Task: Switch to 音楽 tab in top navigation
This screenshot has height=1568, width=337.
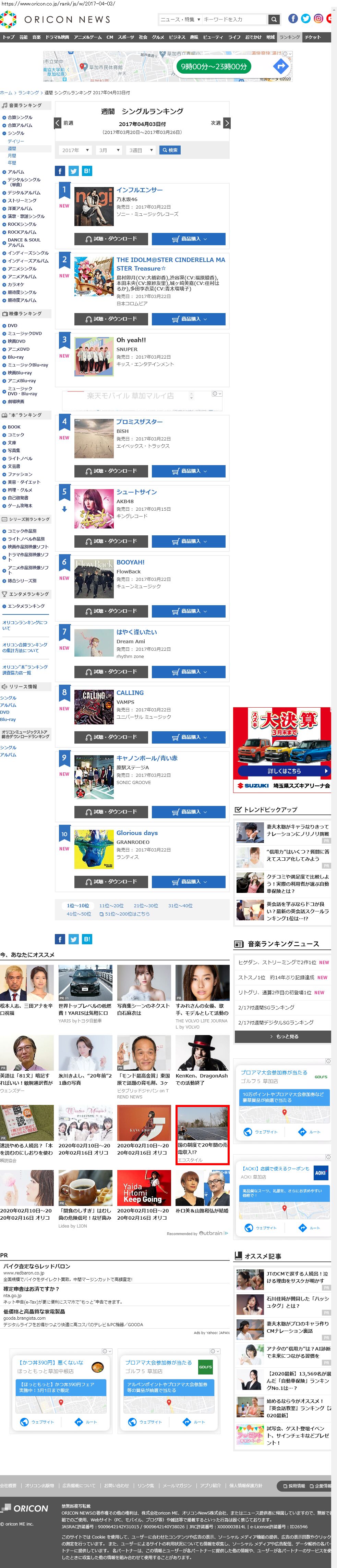Action: pos(37,37)
